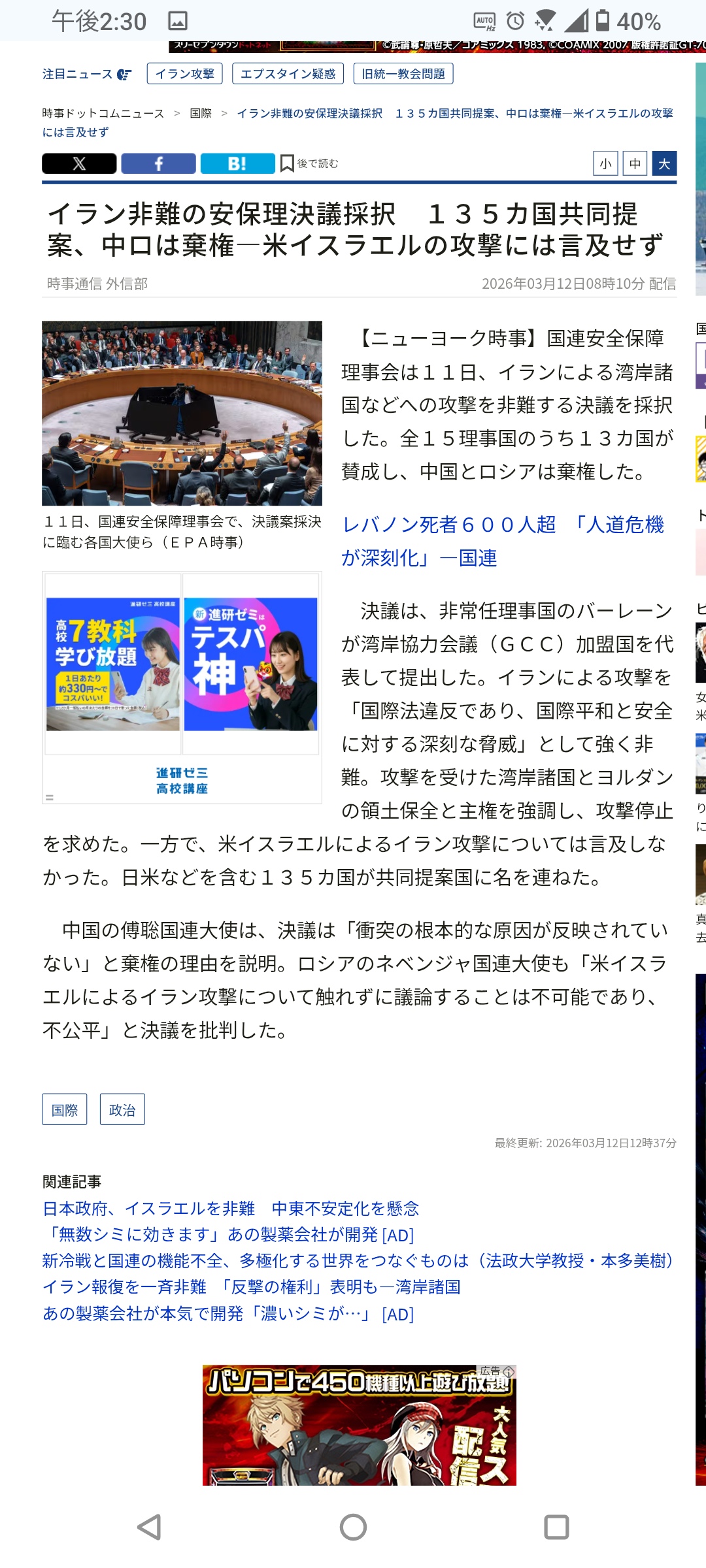The image size is (706, 1568).
Task: Set text size to 大
Action: click(664, 163)
